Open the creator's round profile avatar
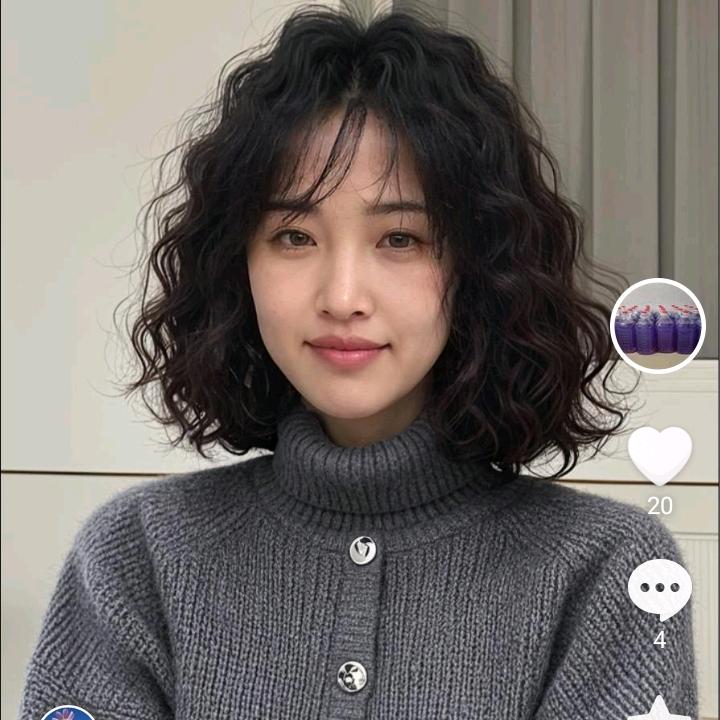The height and width of the screenshot is (720, 720). 658,326
